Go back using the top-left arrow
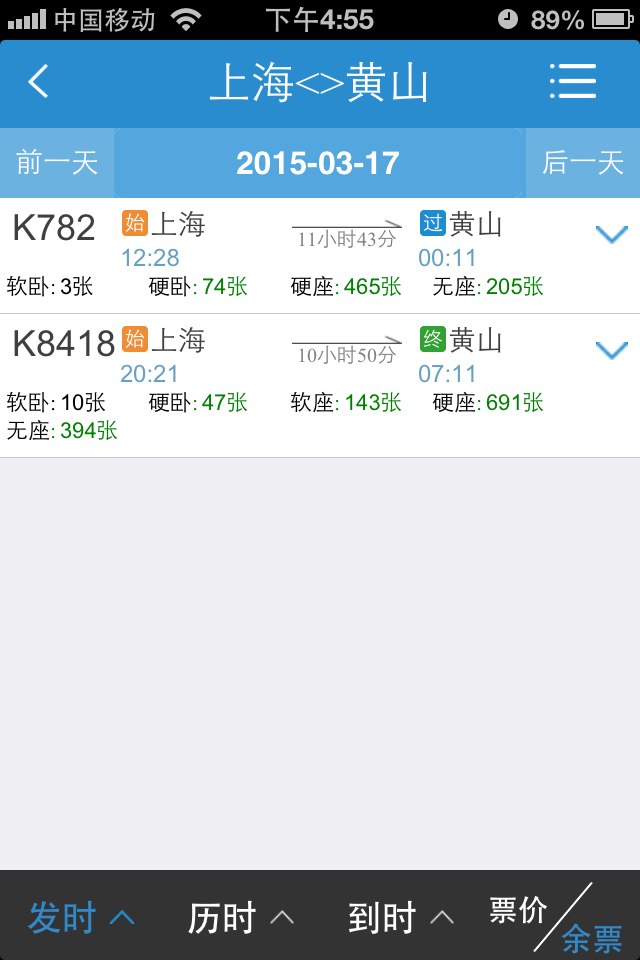The height and width of the screenshot is (960, 640). pos(39,83)
